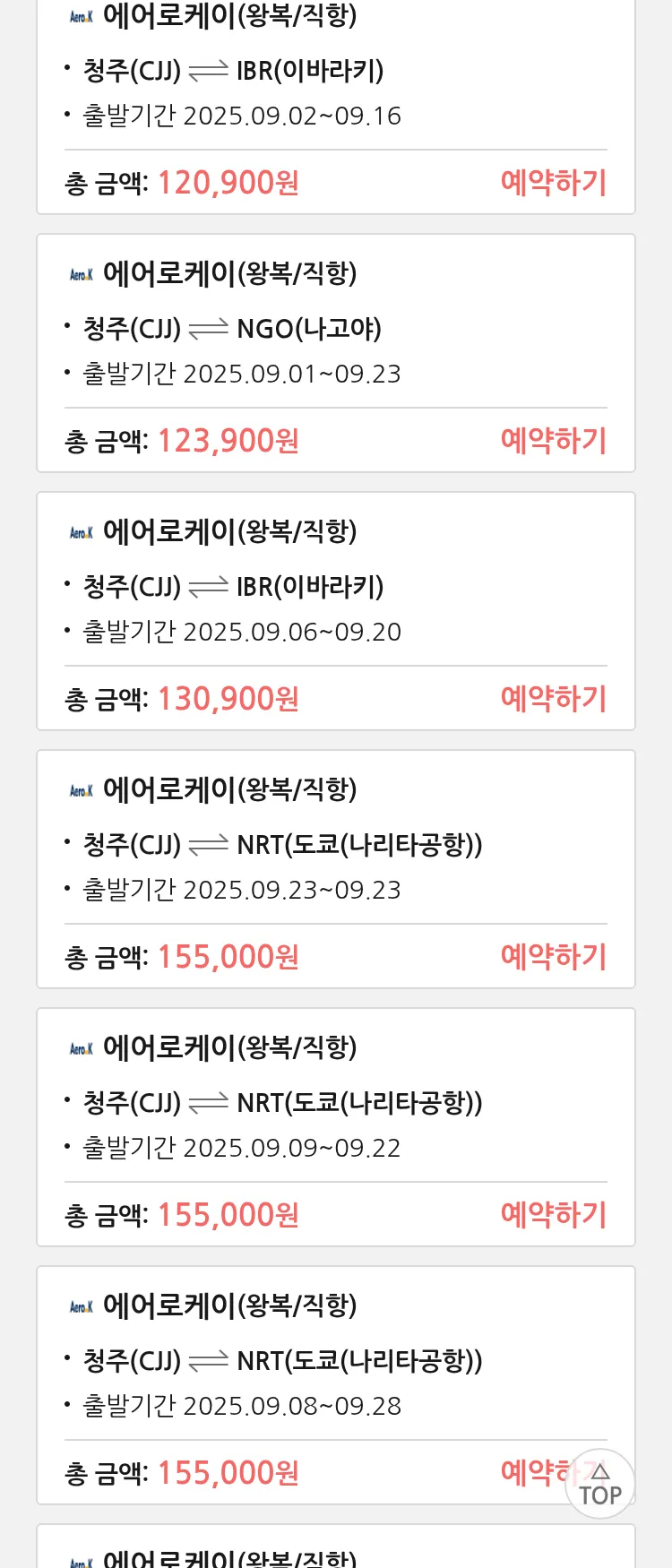Viewport: 672px width, 1568px height.
Task: Reserve the Narita flight departing 09.23~09.23
Action: coord(553,957)
